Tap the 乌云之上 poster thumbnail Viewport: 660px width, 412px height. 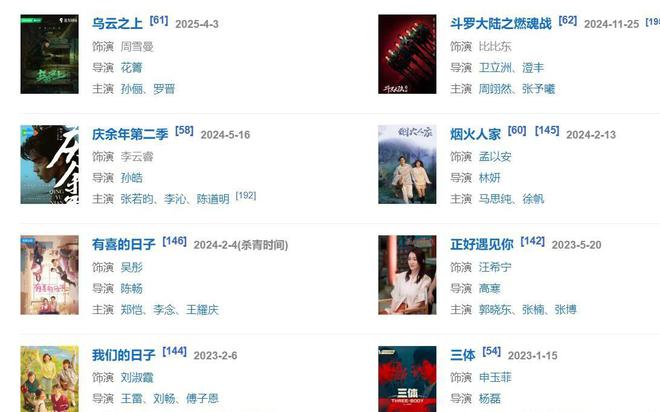coord(49,54)
